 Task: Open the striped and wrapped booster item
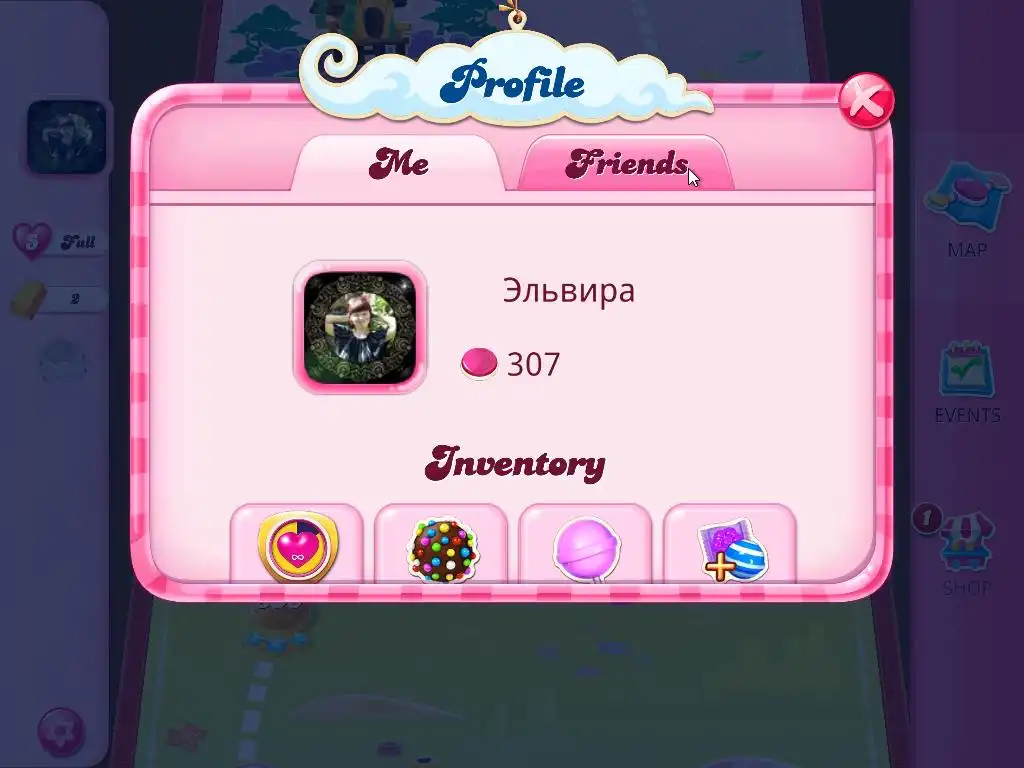(x=730, y=548)
